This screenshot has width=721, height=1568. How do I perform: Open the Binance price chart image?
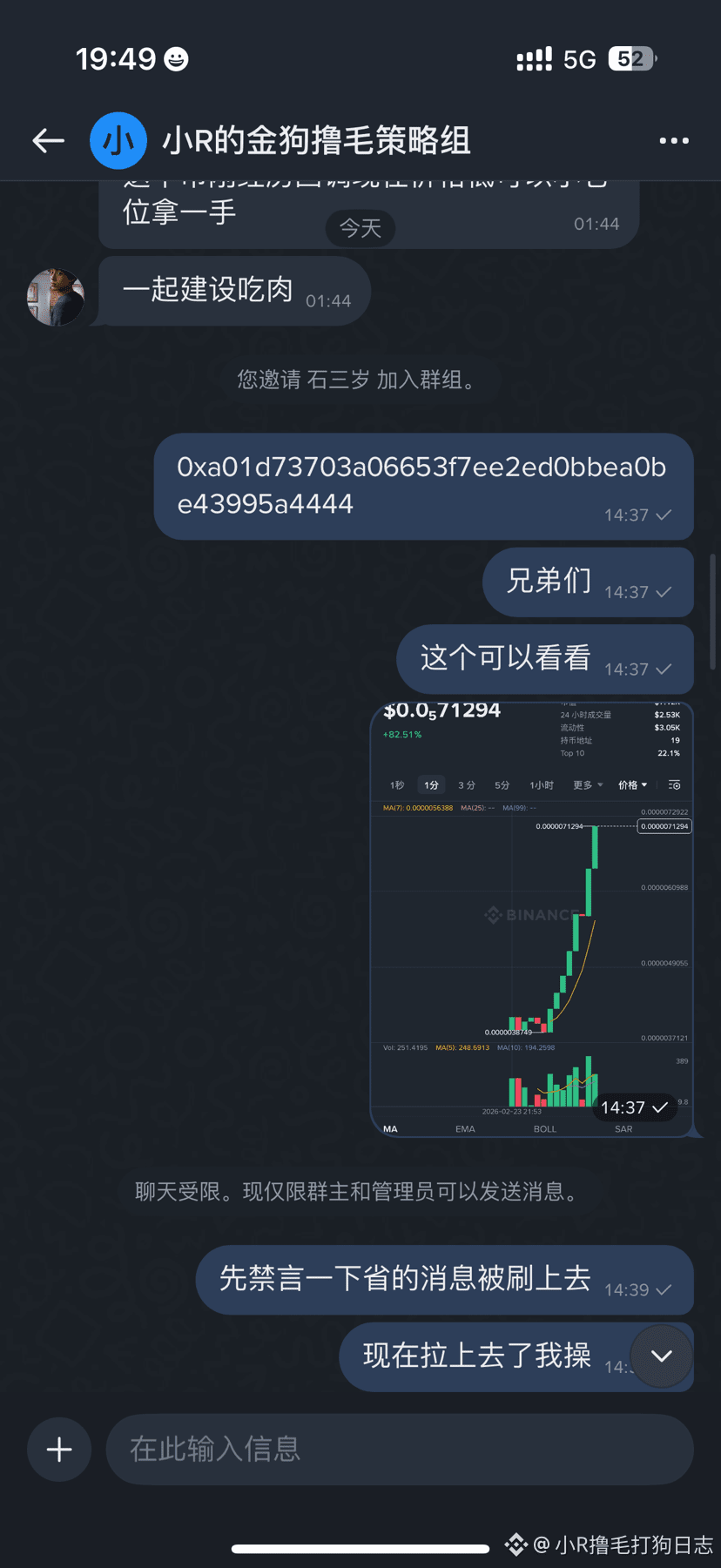(531, 919)
